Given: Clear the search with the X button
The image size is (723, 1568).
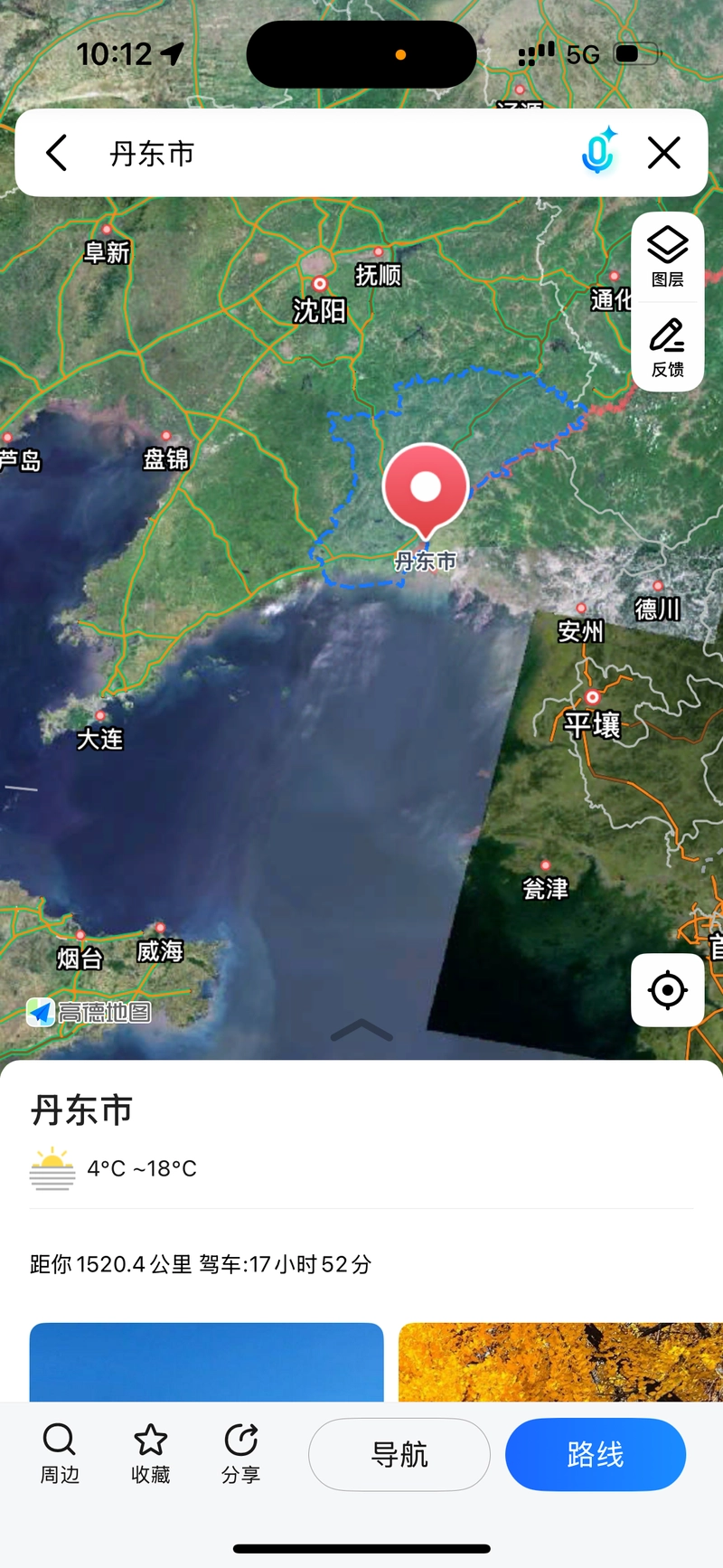Looking at the screenshot, I should pos(664,153).
